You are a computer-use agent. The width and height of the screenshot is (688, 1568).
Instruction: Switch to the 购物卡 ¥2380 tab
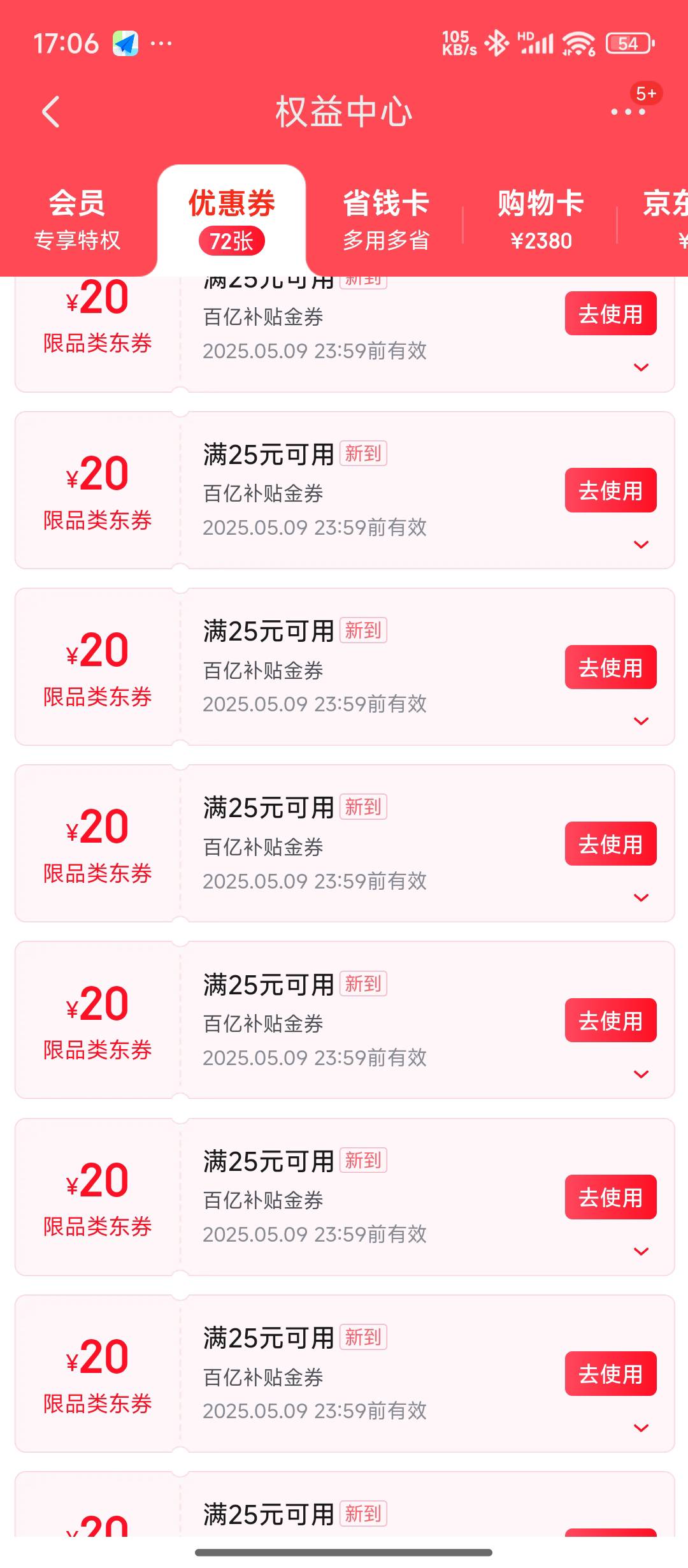tap(541, 221)
